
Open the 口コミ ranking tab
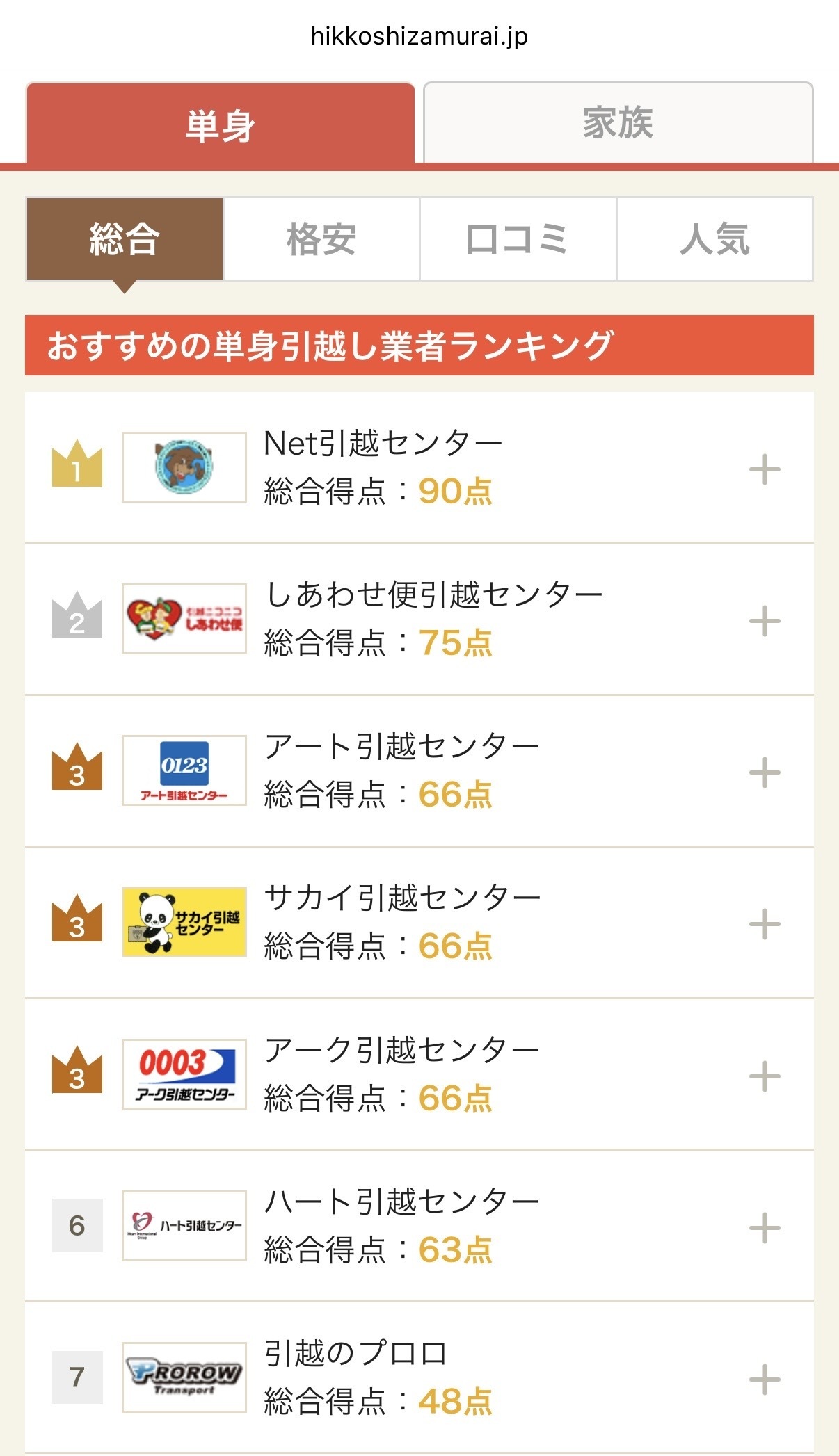click(518, 239)
